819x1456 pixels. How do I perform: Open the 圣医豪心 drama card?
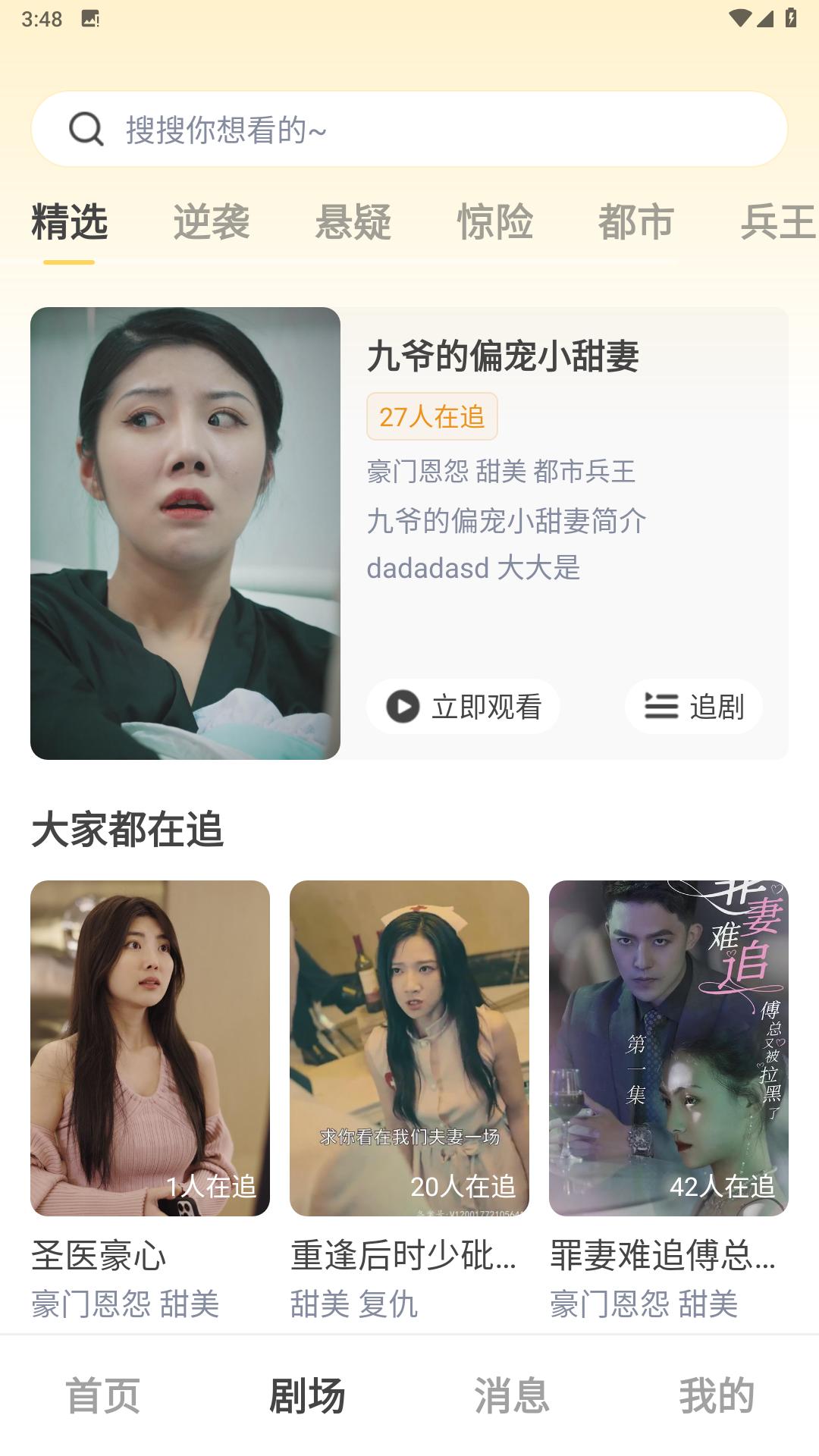tap(150, 1048)
